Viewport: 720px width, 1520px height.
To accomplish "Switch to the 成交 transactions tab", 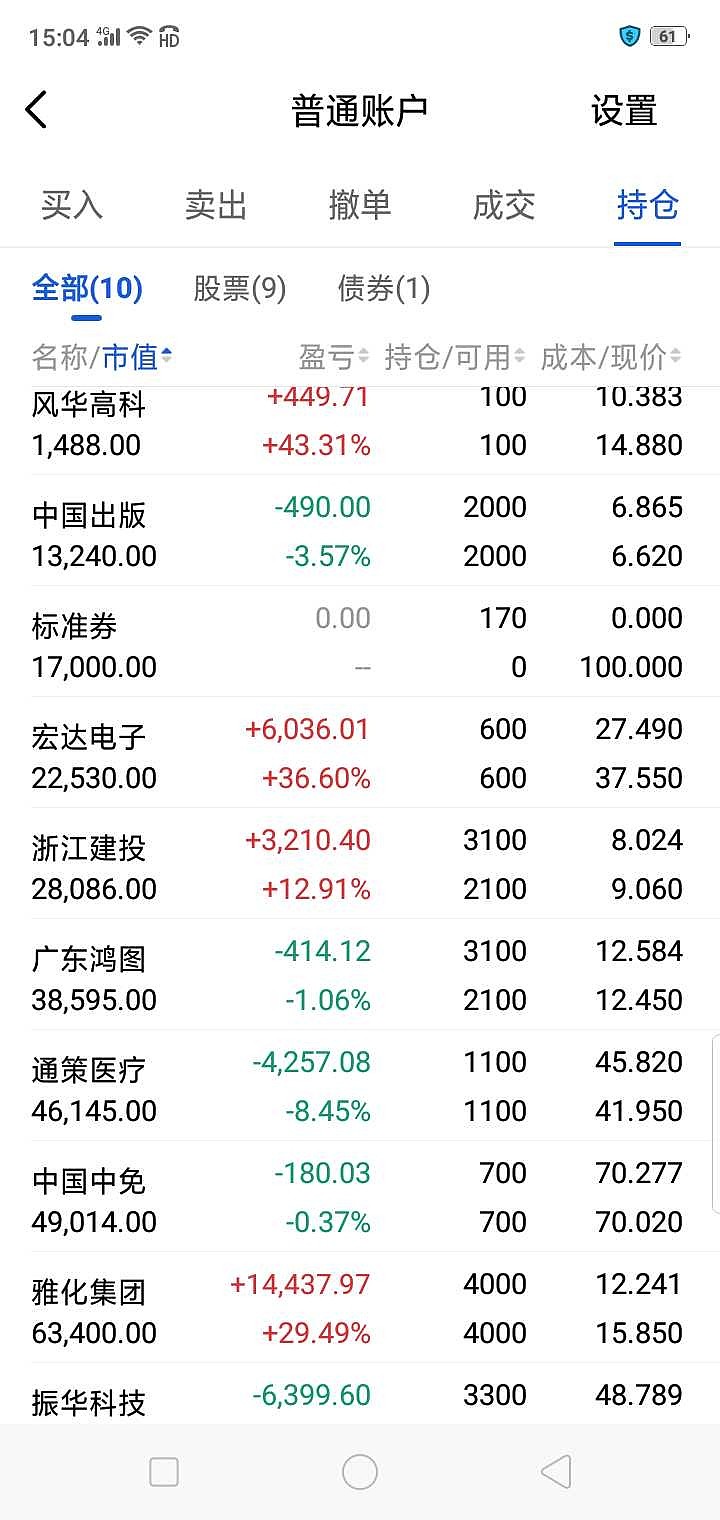I will 504,206.
